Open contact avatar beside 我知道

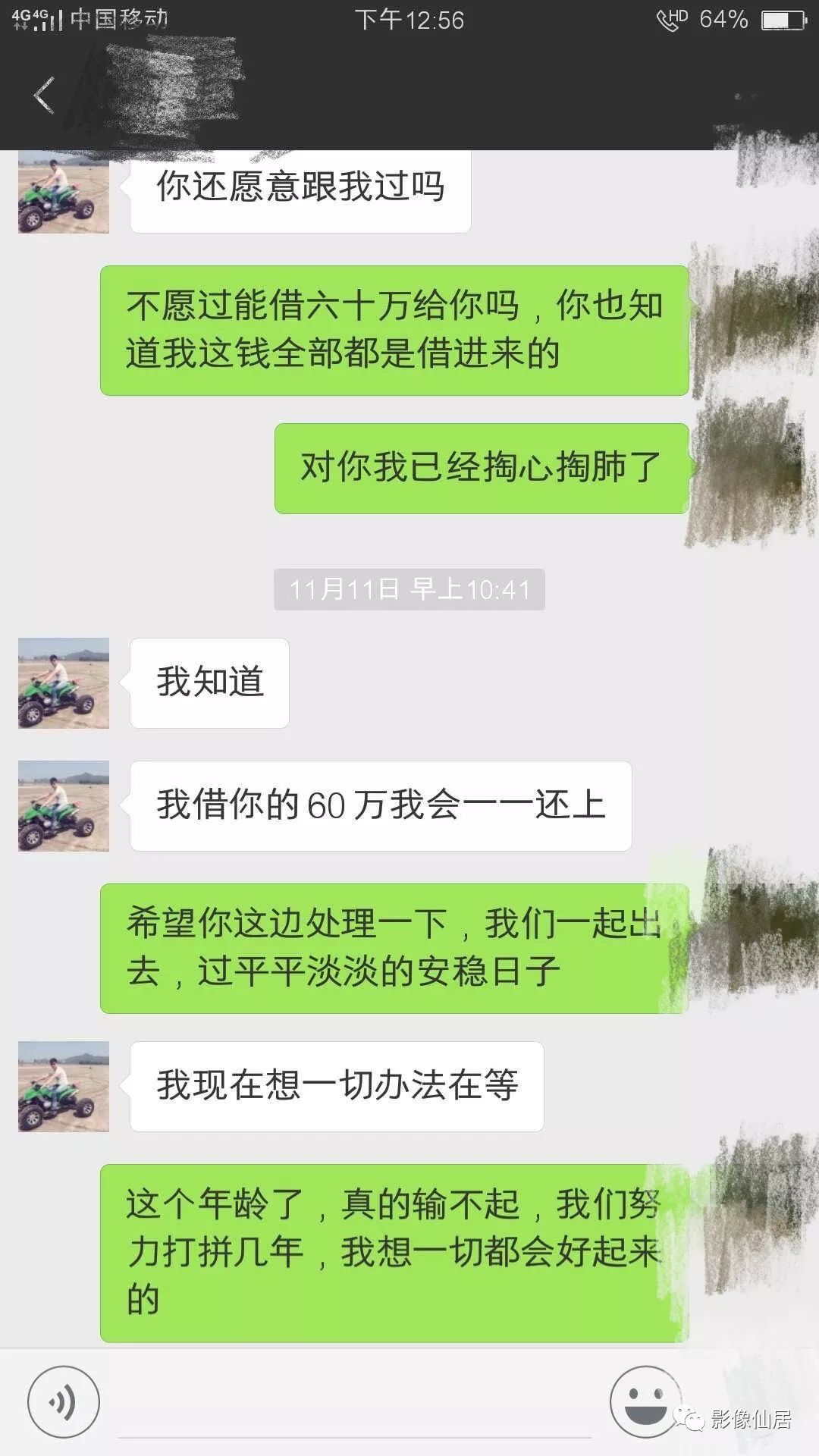click(x=64, y=683)
